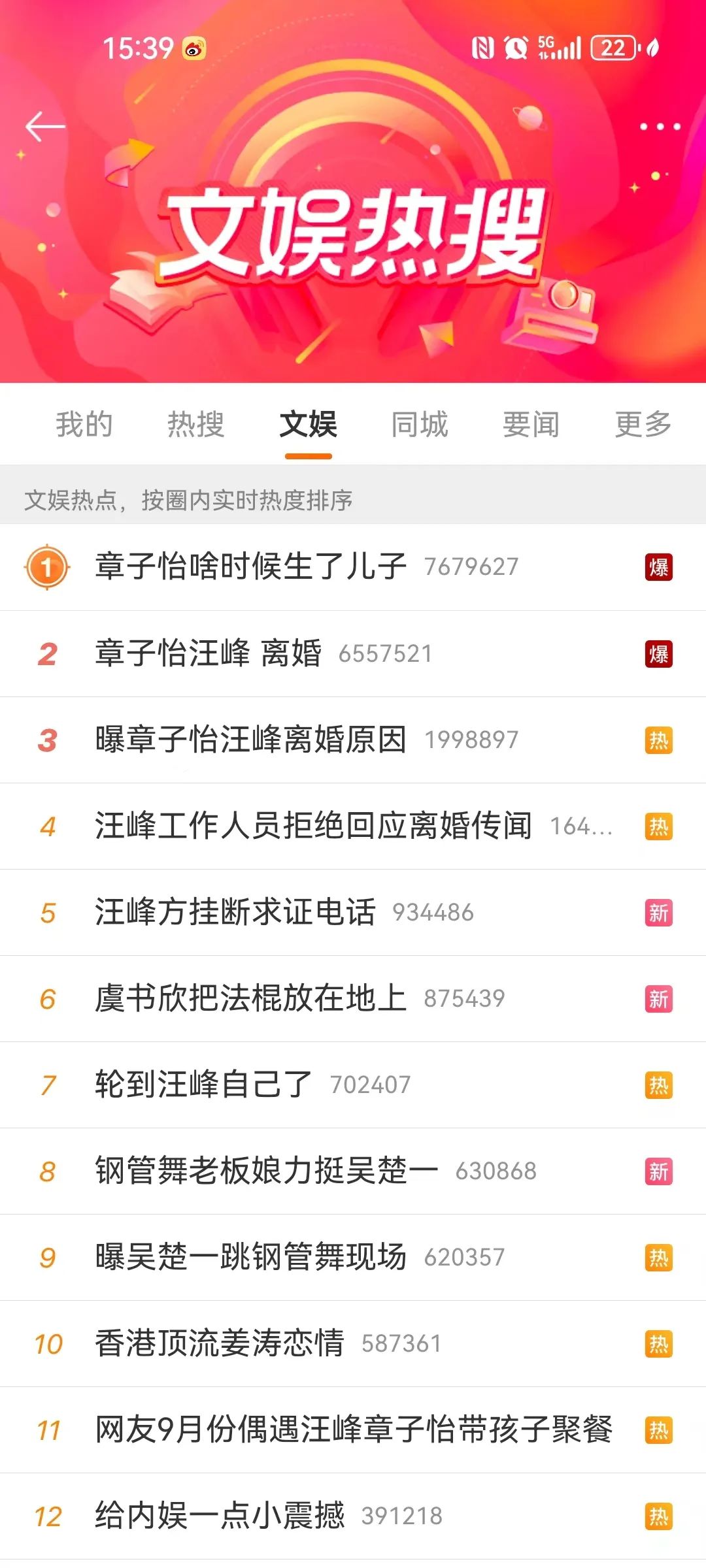
Task: Open topic 虞书欣把法棍放在地上
Action: point(250,998)
